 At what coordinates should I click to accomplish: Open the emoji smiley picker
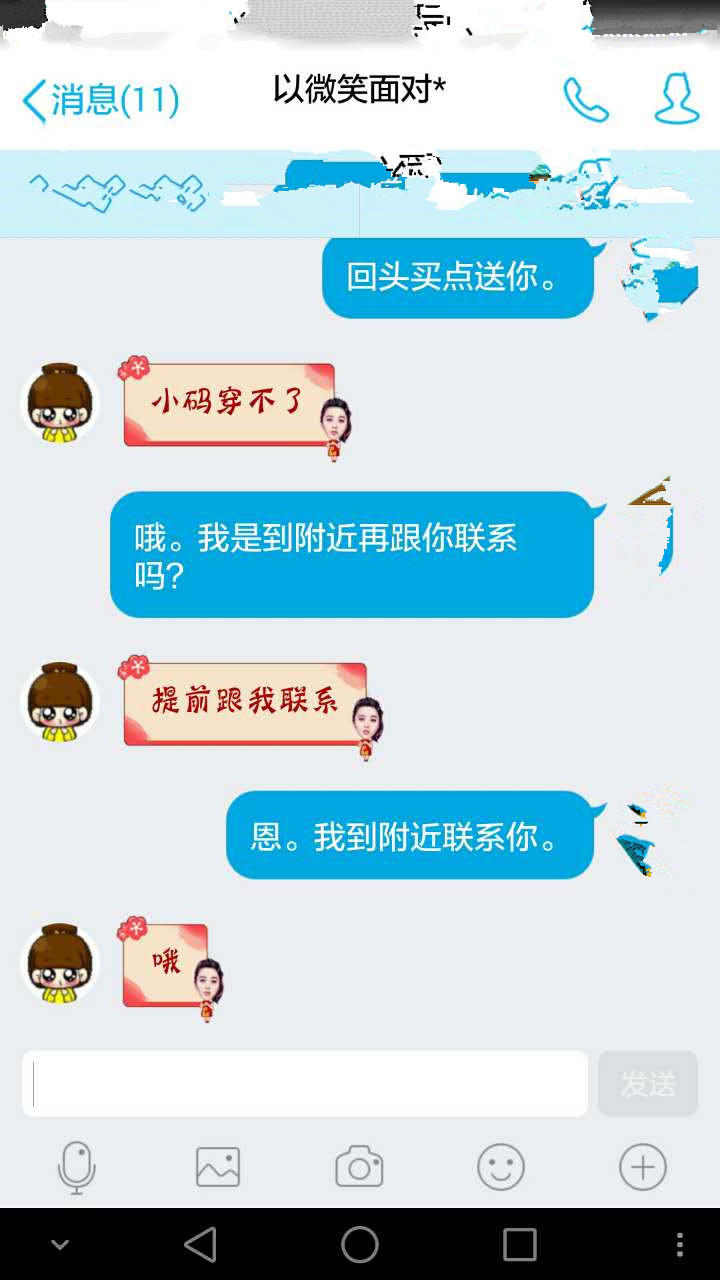(x=501, y=1167)
